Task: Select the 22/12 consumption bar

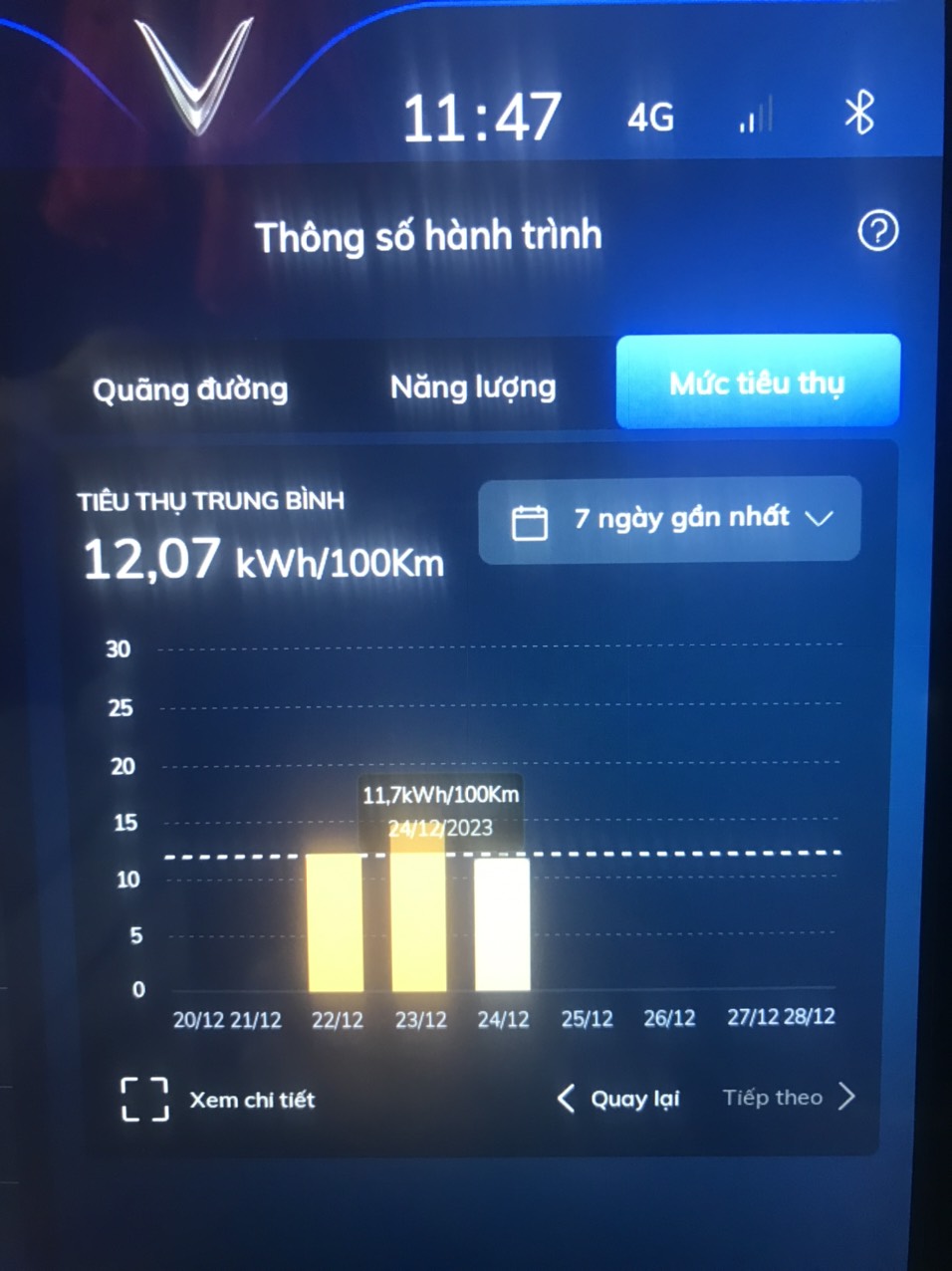Action: click(x=336, y=921)
